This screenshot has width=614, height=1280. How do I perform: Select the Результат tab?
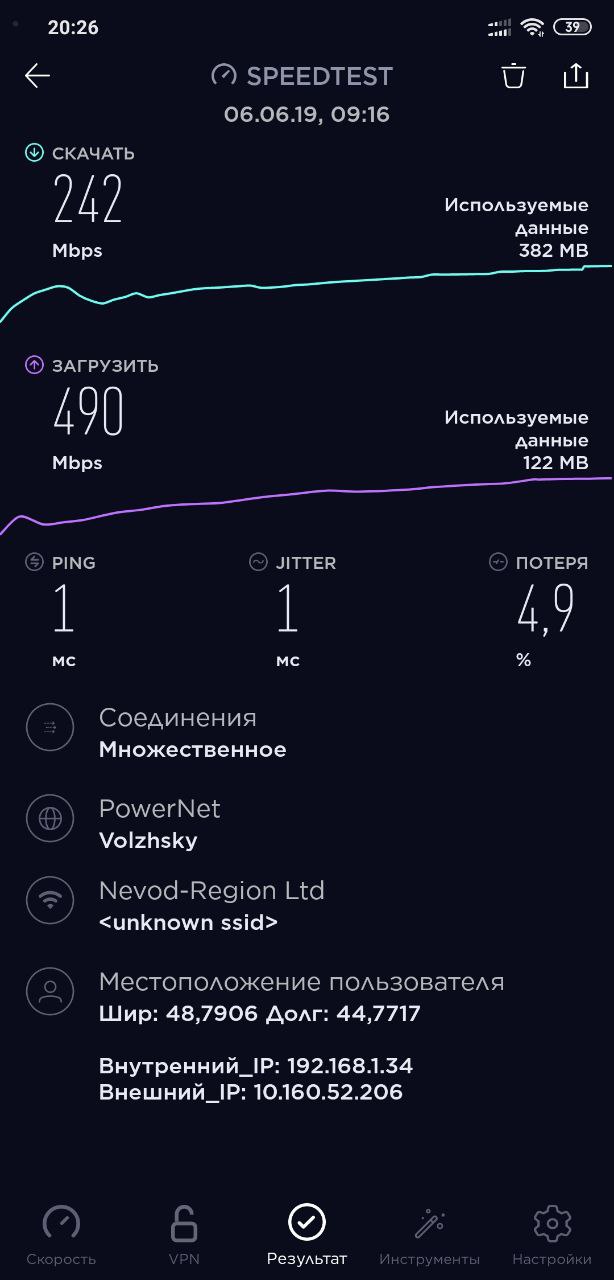[x=306, y=1236]
